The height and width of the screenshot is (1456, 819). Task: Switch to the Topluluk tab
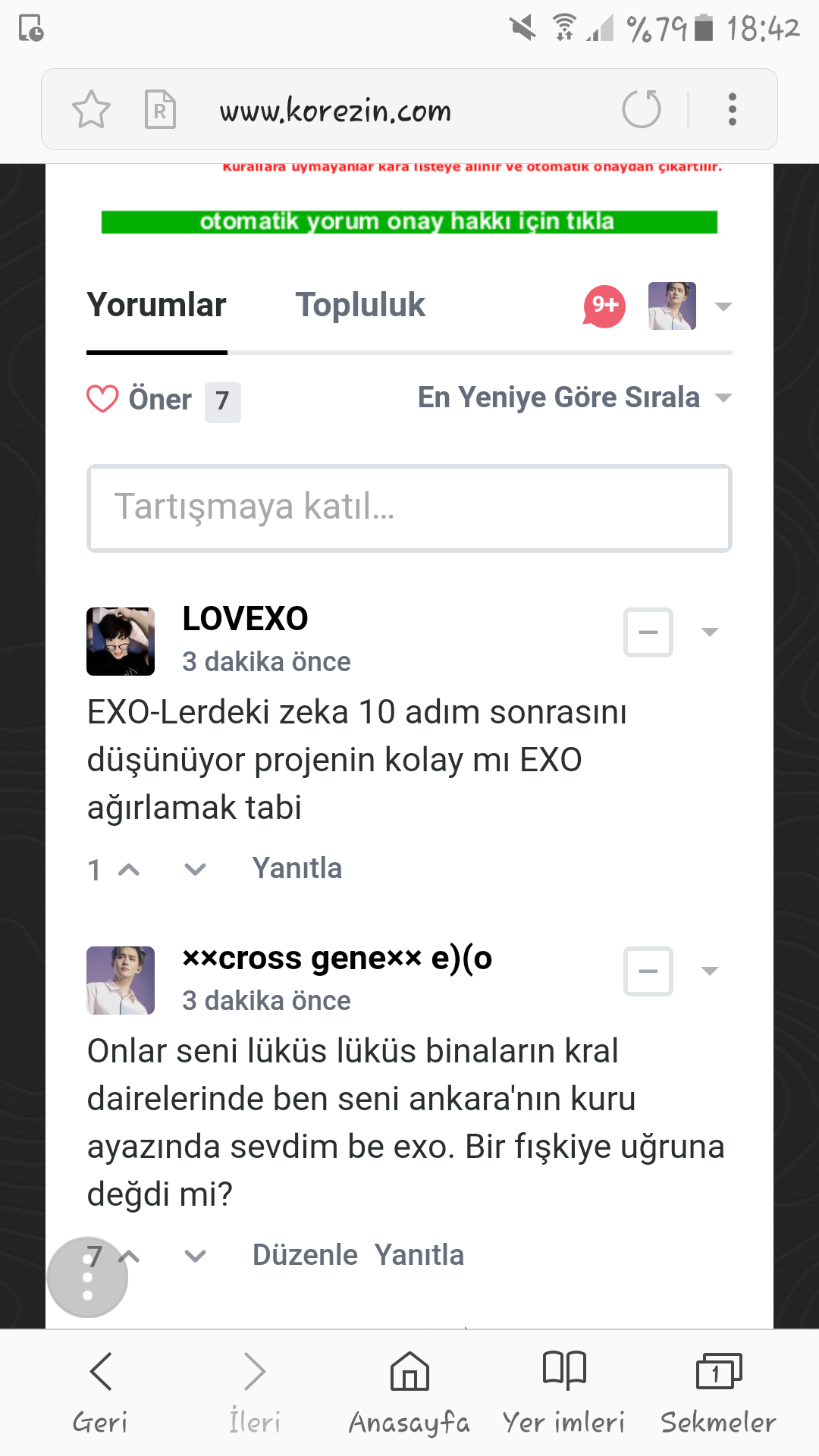(x=360, y=305)
